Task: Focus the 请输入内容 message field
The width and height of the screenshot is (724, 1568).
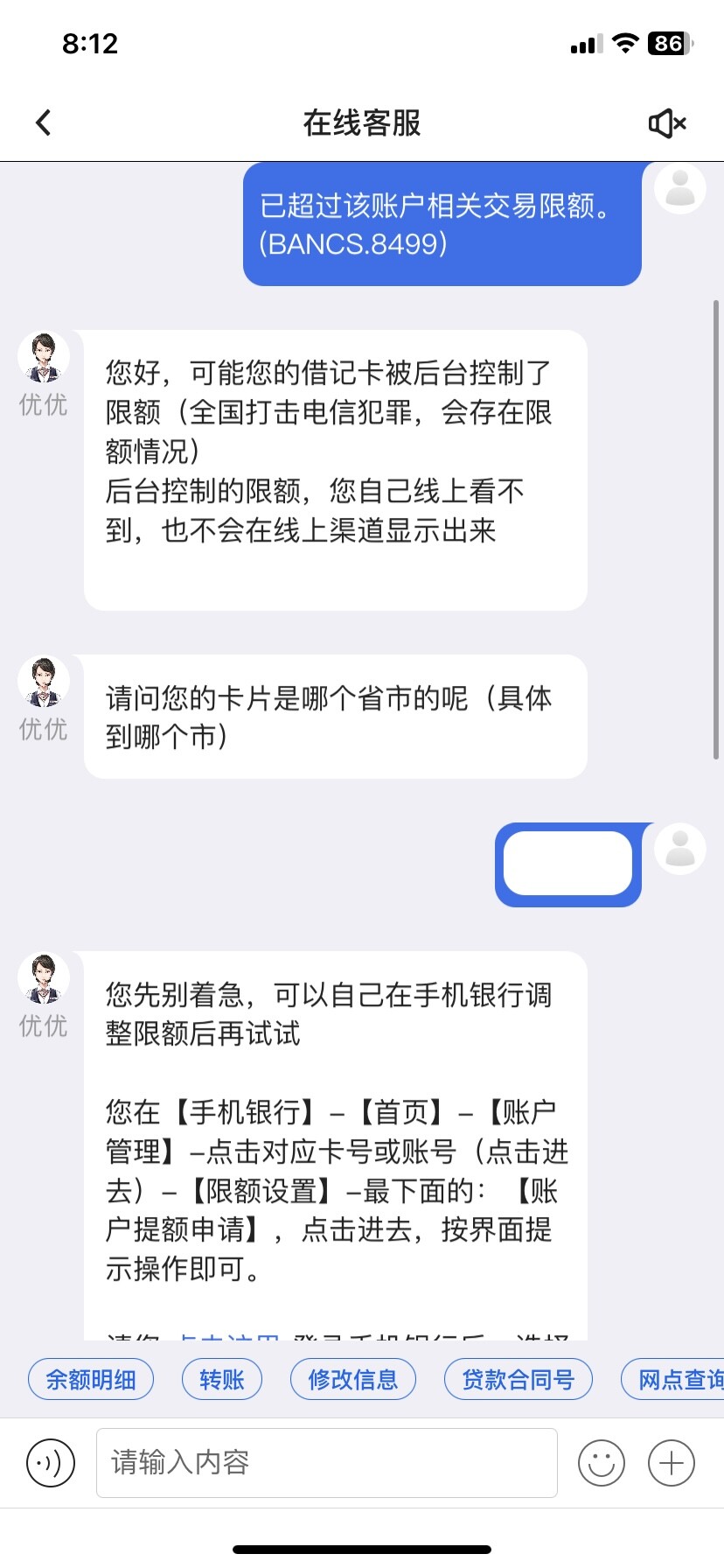Action: (x=327, y=1463)
